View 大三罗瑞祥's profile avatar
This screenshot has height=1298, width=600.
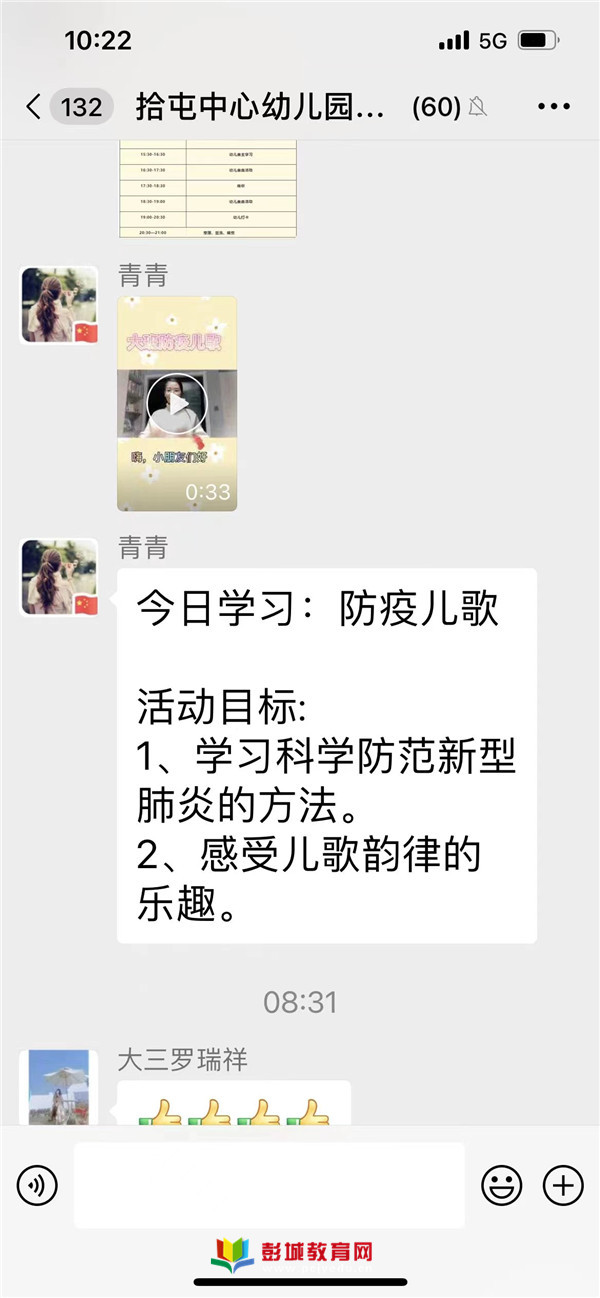[x=59, y=1088]
